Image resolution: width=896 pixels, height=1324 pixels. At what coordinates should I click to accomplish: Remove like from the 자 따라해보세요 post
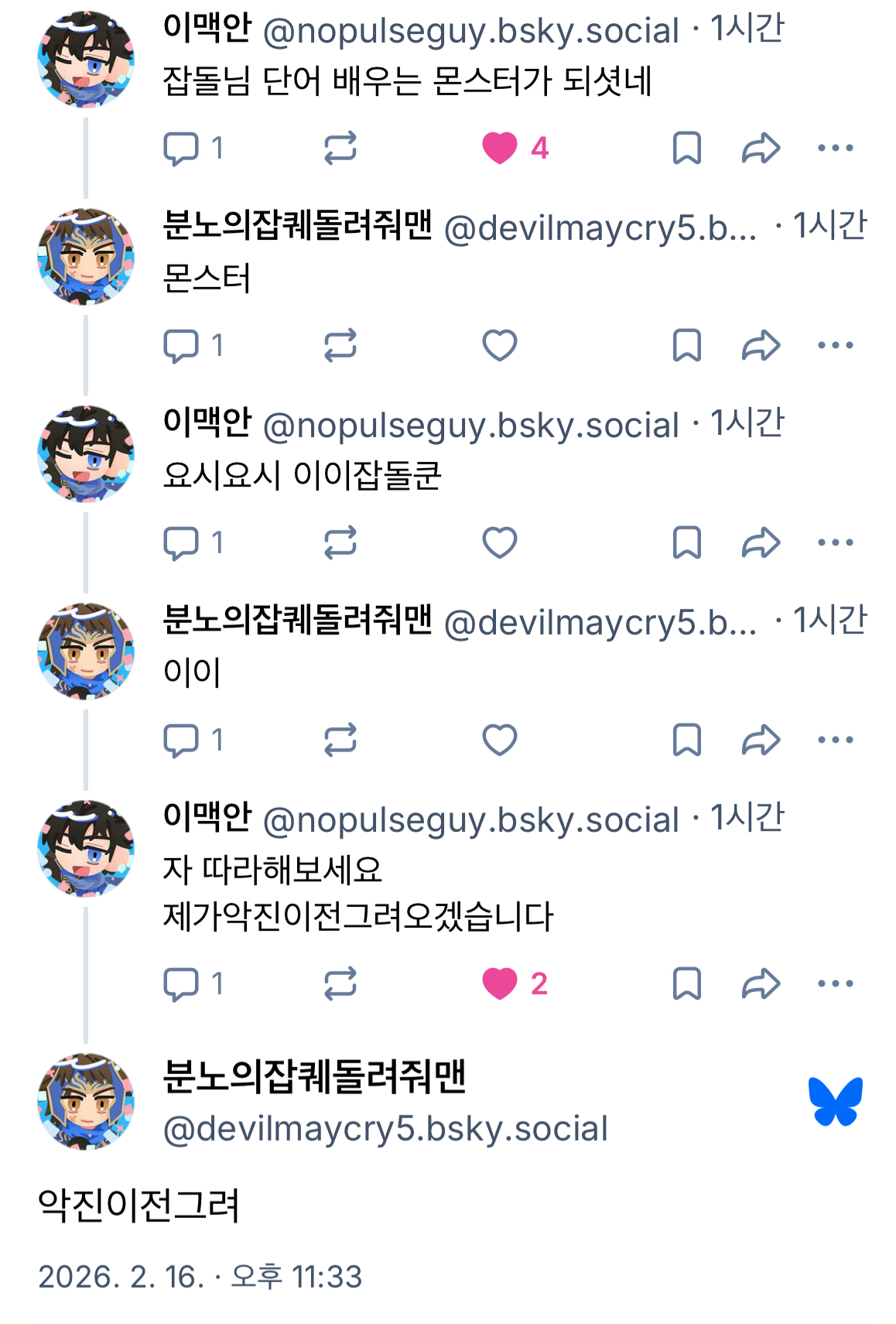point(499,984)
